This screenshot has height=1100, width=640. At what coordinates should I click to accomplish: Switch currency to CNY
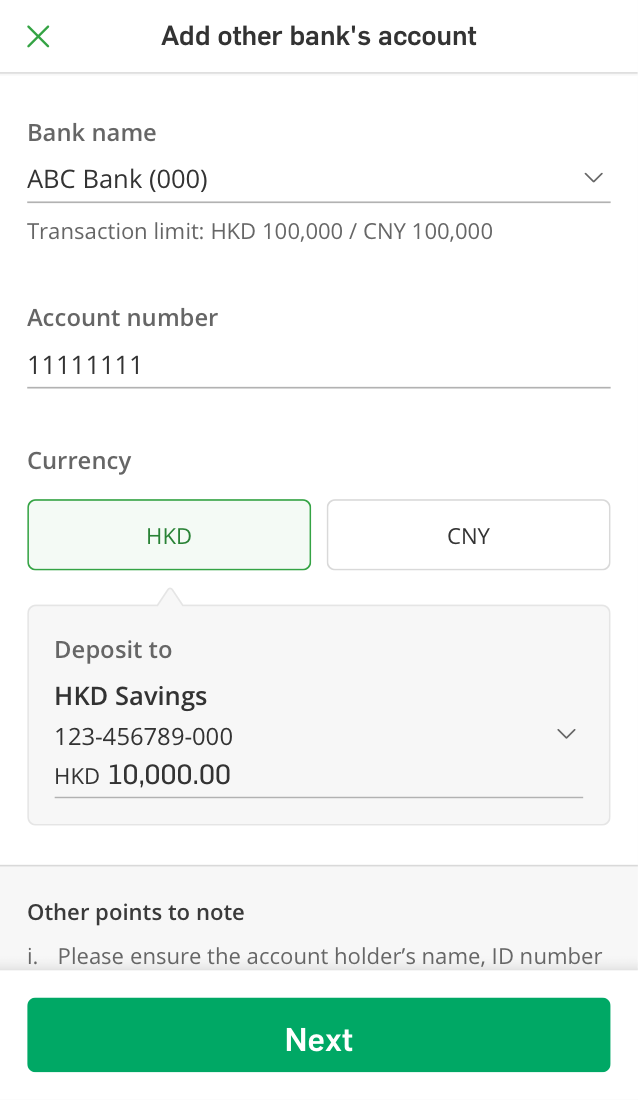pos(468,535)
